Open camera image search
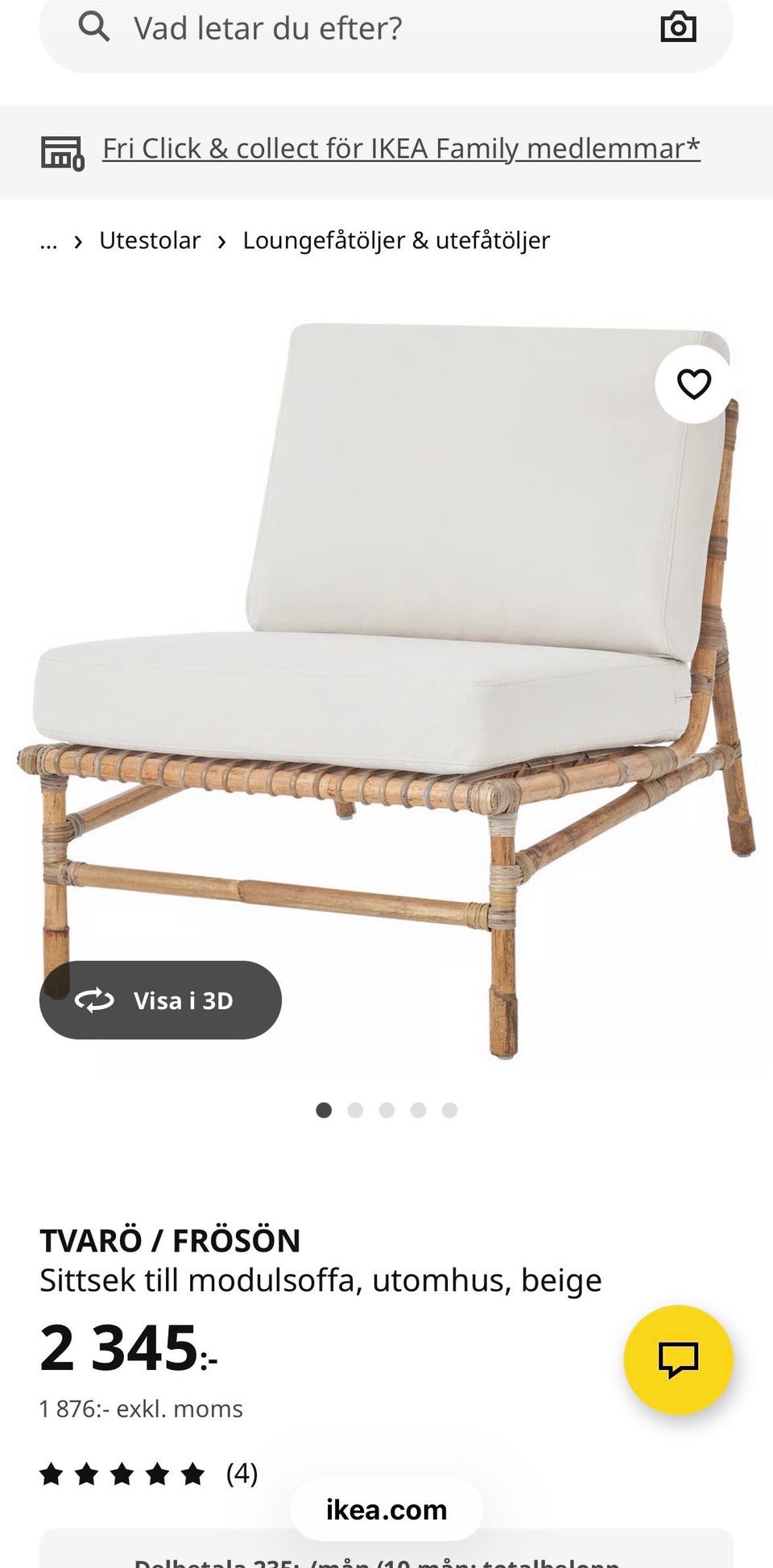This screenshot has width=773, height=1568. [x=678, y=27]
